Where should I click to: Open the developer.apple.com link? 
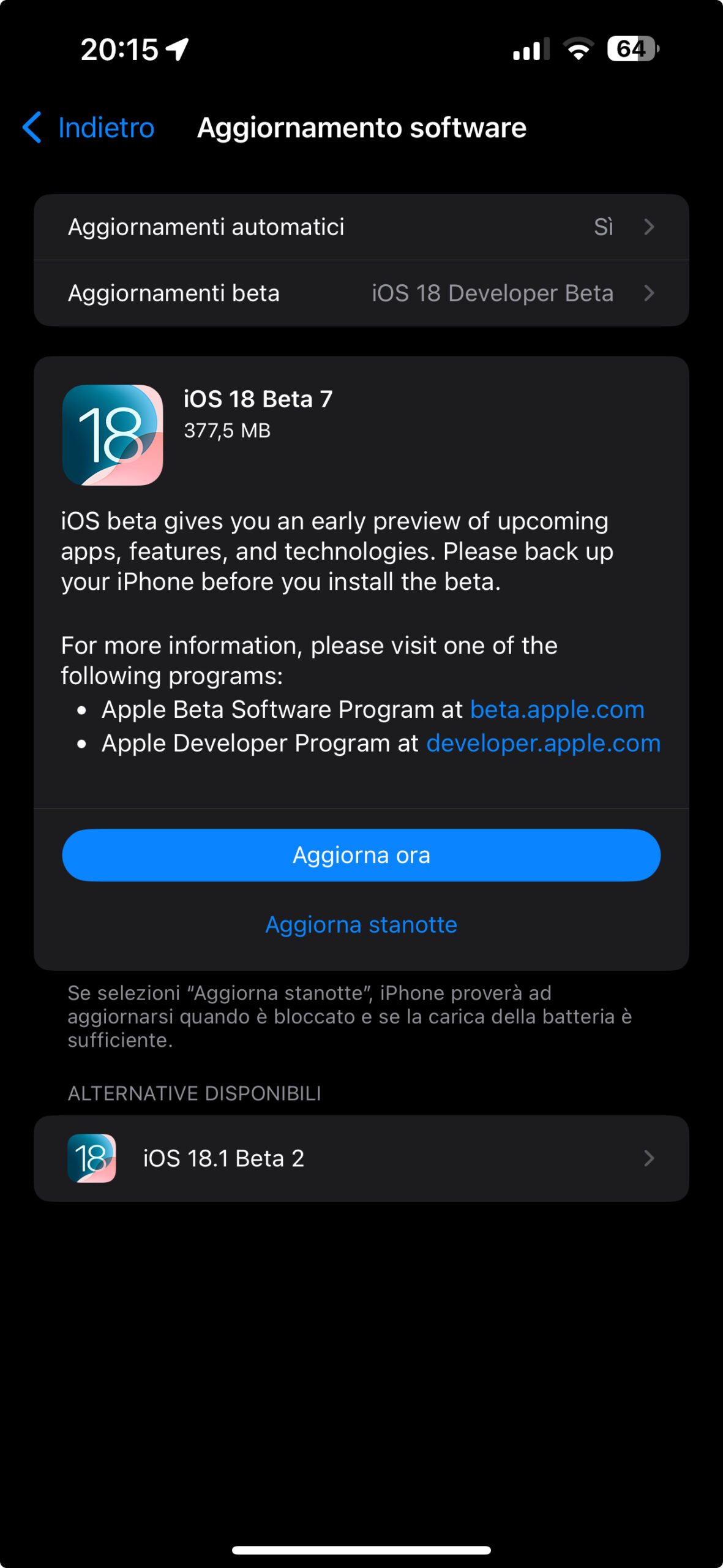click(544, 743)
